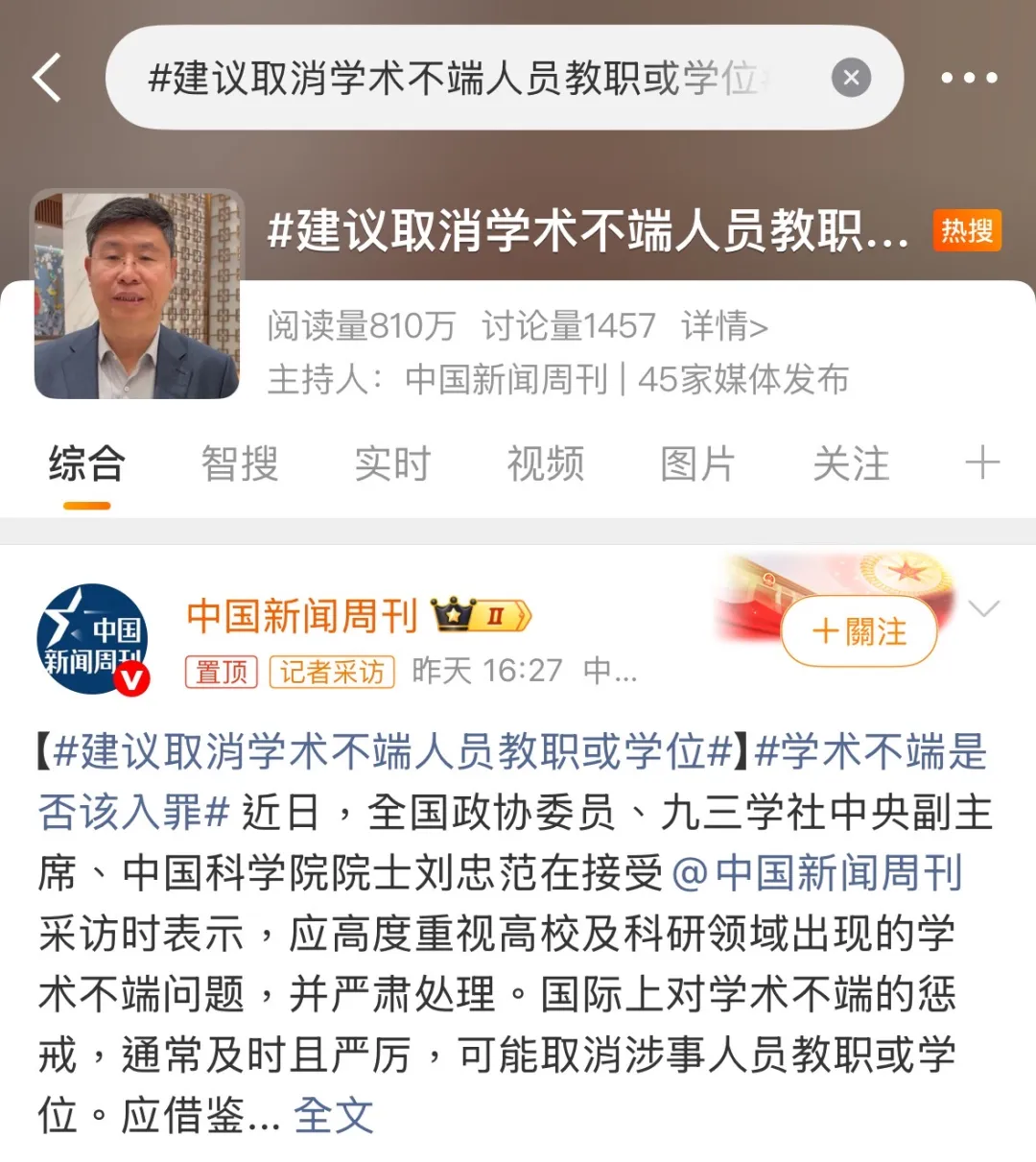Go back using the top-left arrow
Screen dimensions: 1036x1162
(x=47, y=78)
